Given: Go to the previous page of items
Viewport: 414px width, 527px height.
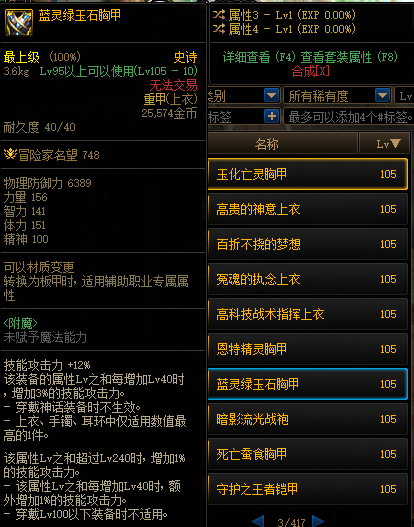Looking at the screenshot, I should [258, 521].
